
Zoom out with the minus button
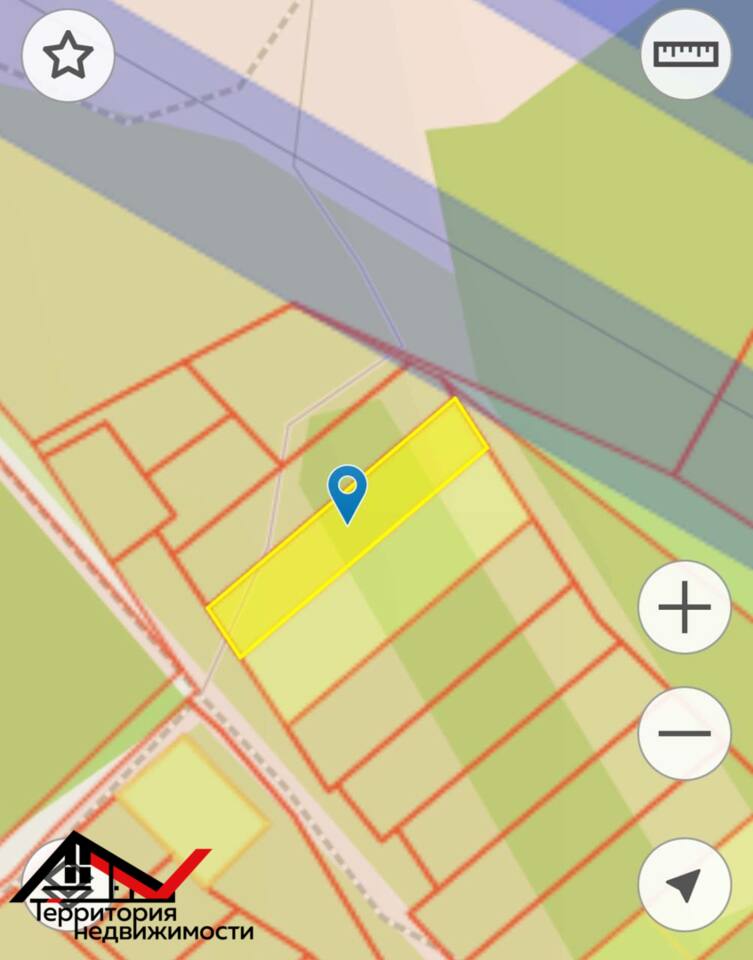[685, 733]
